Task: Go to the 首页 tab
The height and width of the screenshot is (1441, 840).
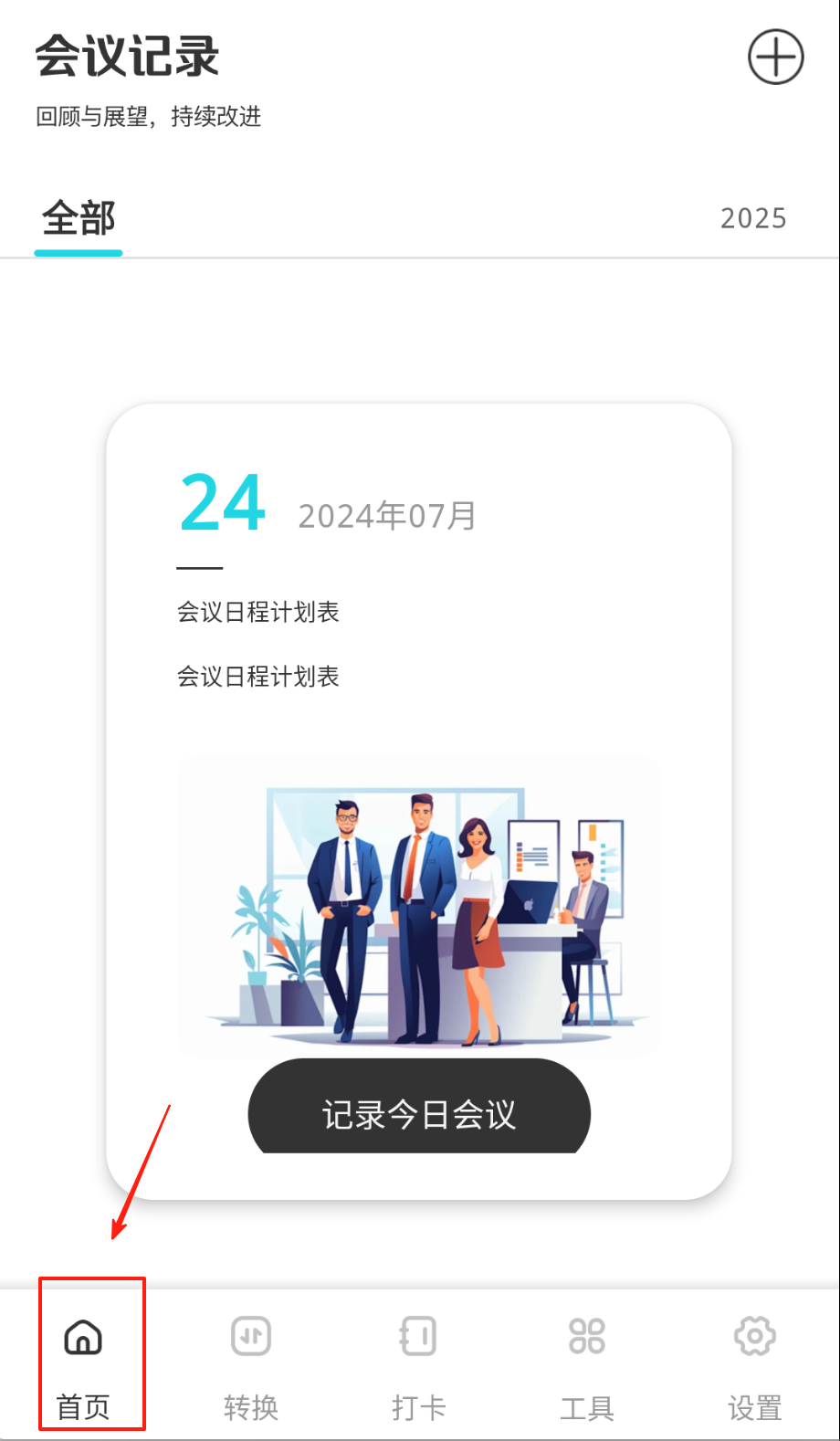Action: coord(83,1362)
